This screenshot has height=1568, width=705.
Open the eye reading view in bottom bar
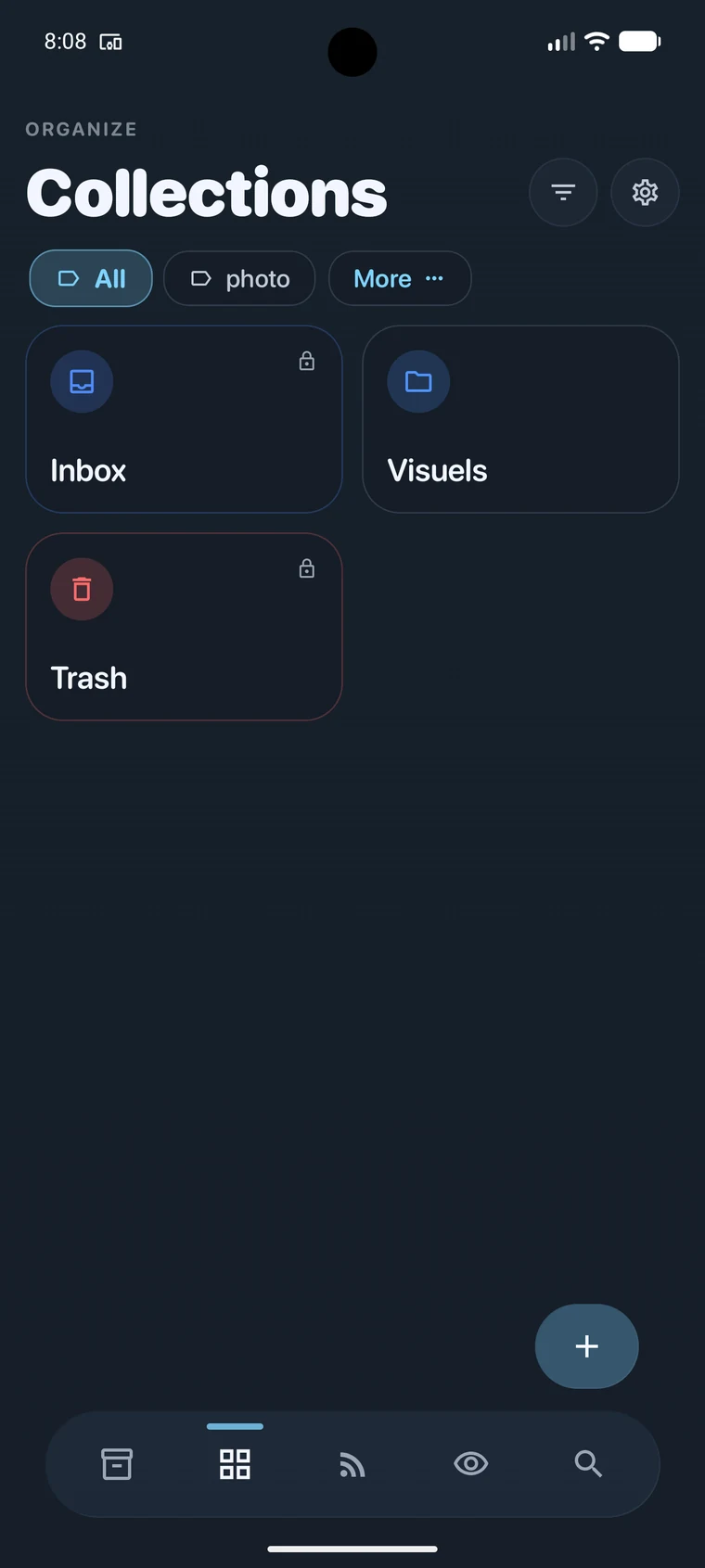[470, 1463]
